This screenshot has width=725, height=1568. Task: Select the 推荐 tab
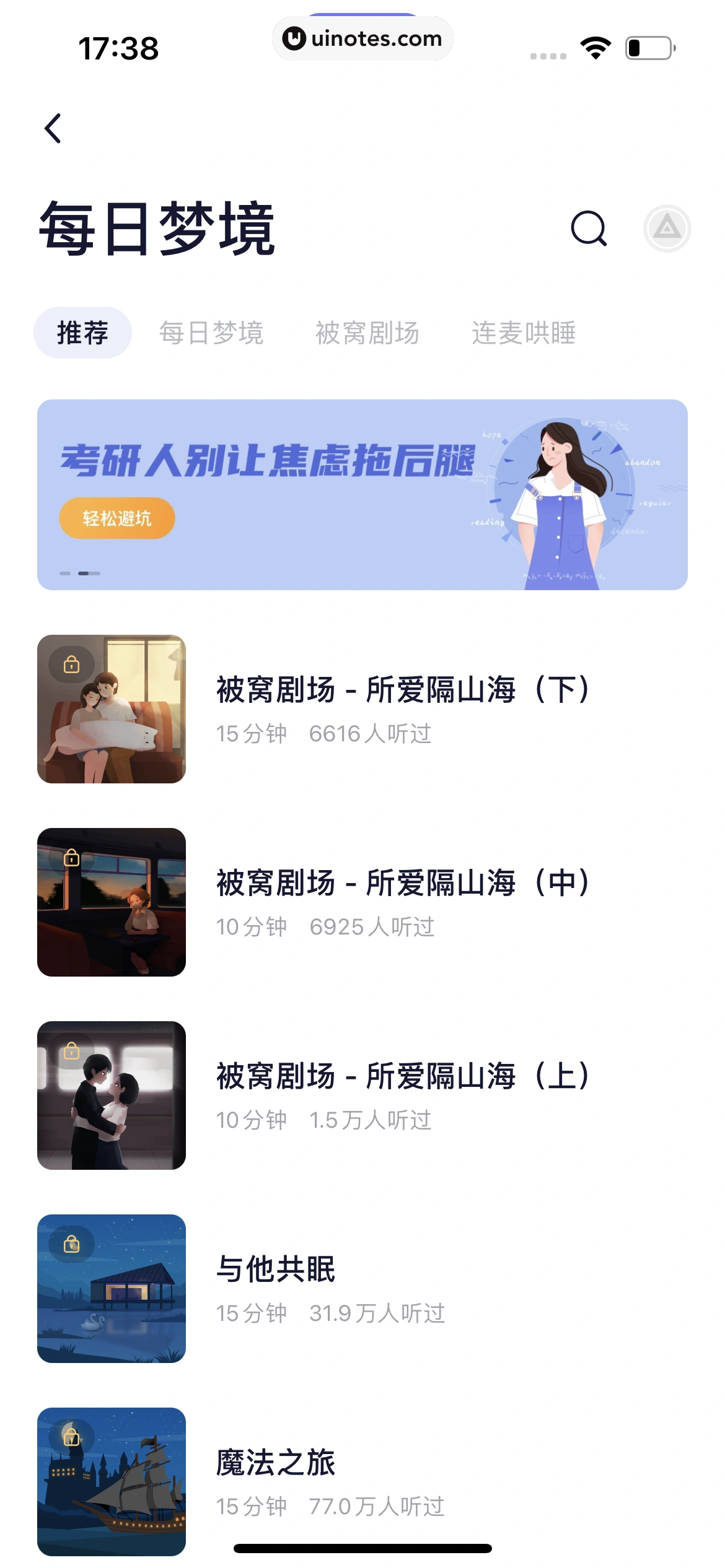(82, 332)
